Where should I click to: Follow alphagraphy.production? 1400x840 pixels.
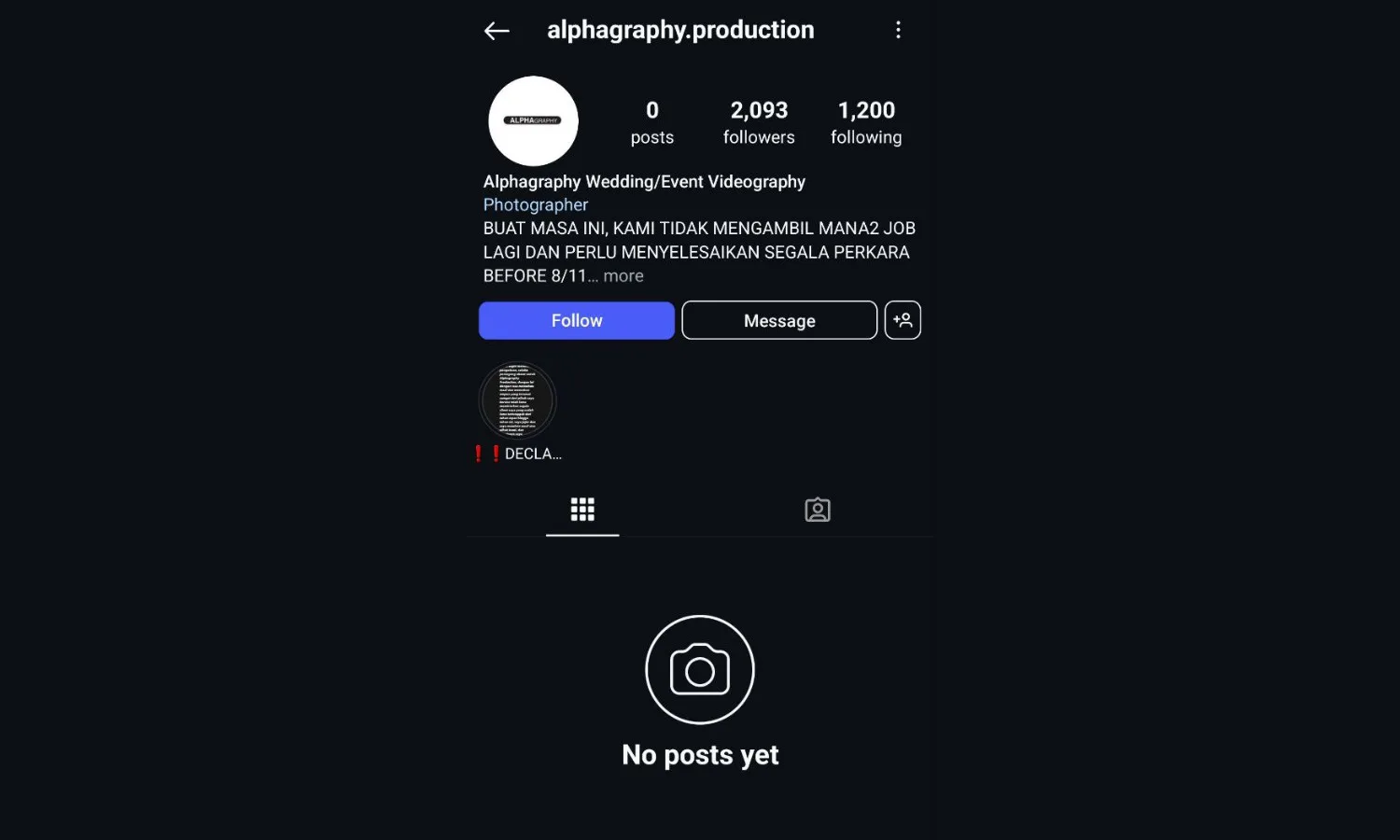tap(576, 320)
